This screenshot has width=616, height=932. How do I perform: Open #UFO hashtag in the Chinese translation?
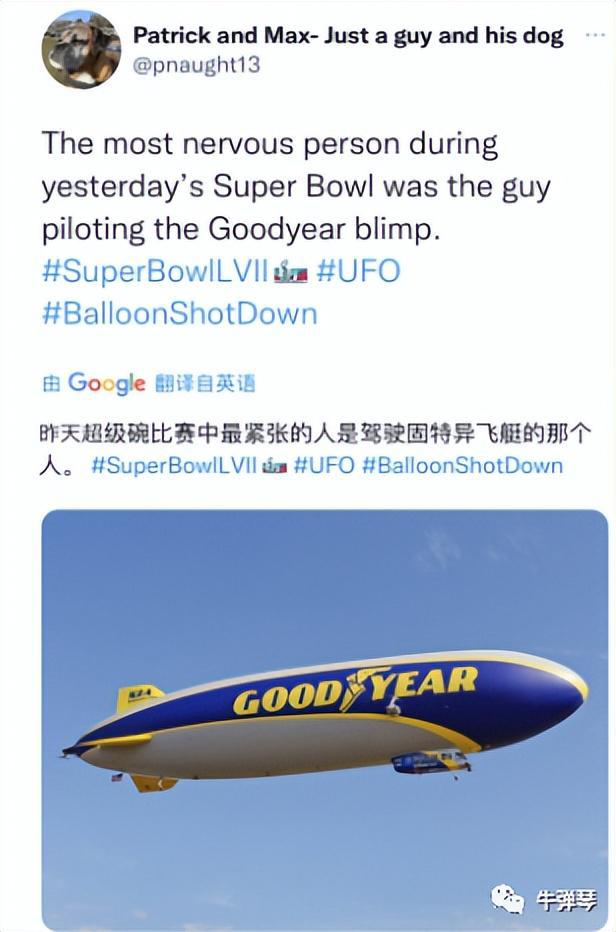[x=323, y=465]
